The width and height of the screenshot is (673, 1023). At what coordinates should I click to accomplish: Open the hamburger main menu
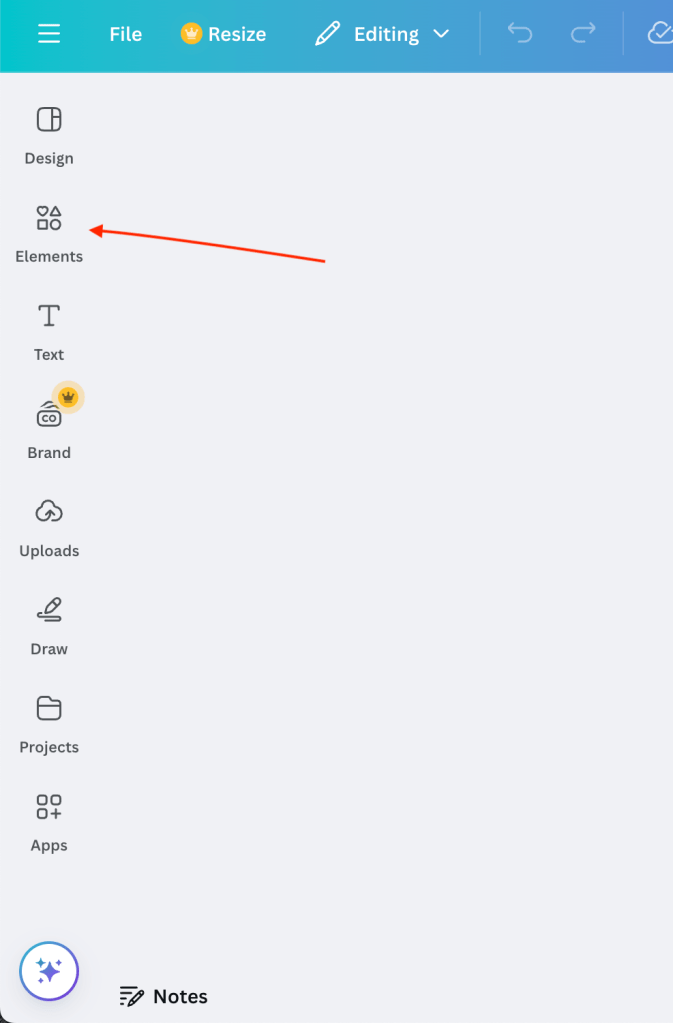point(49,34)
